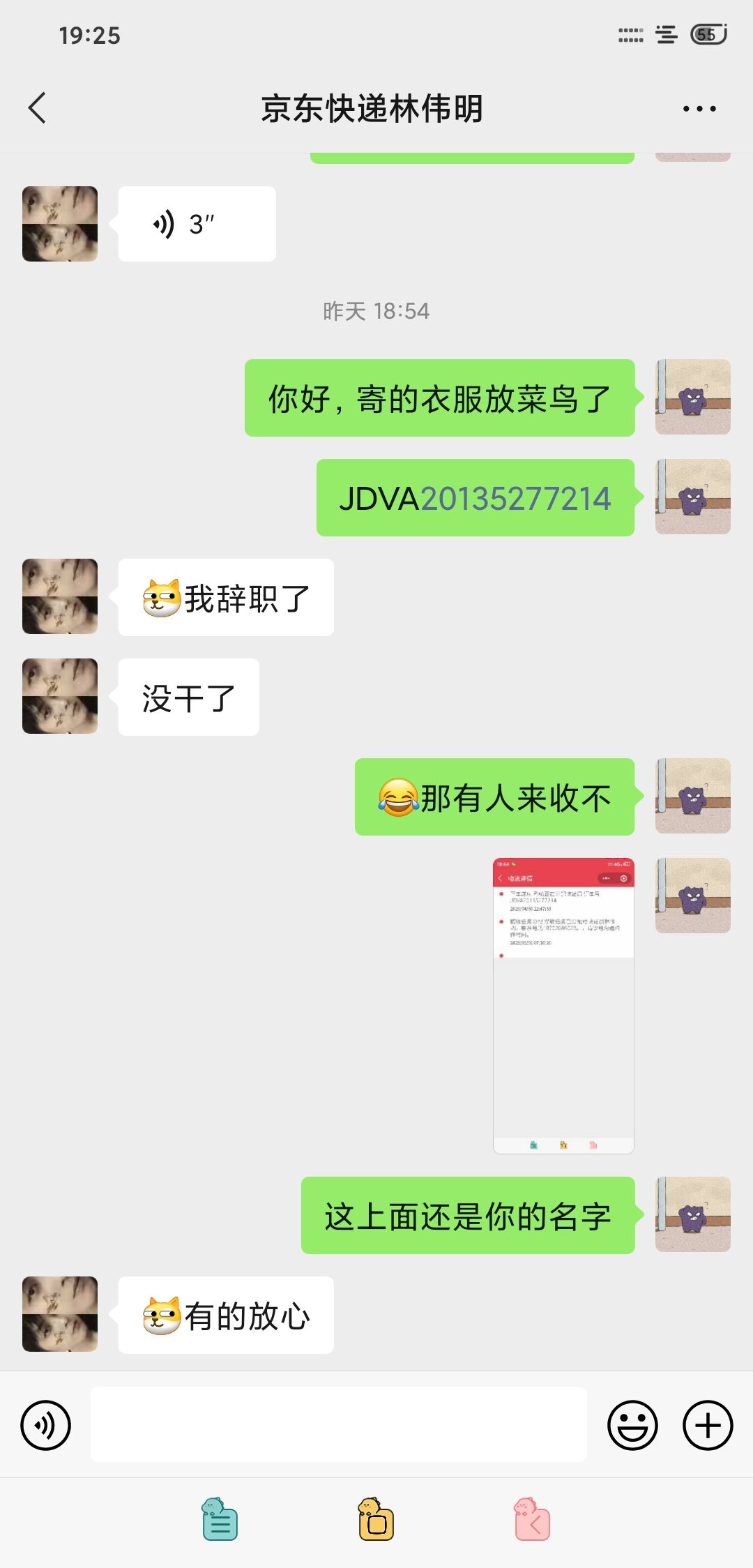This screenshot has width=753, height=1568.
Task: Open the contact's avatar beside 我辞职了
Action: (x=60, y=596)
